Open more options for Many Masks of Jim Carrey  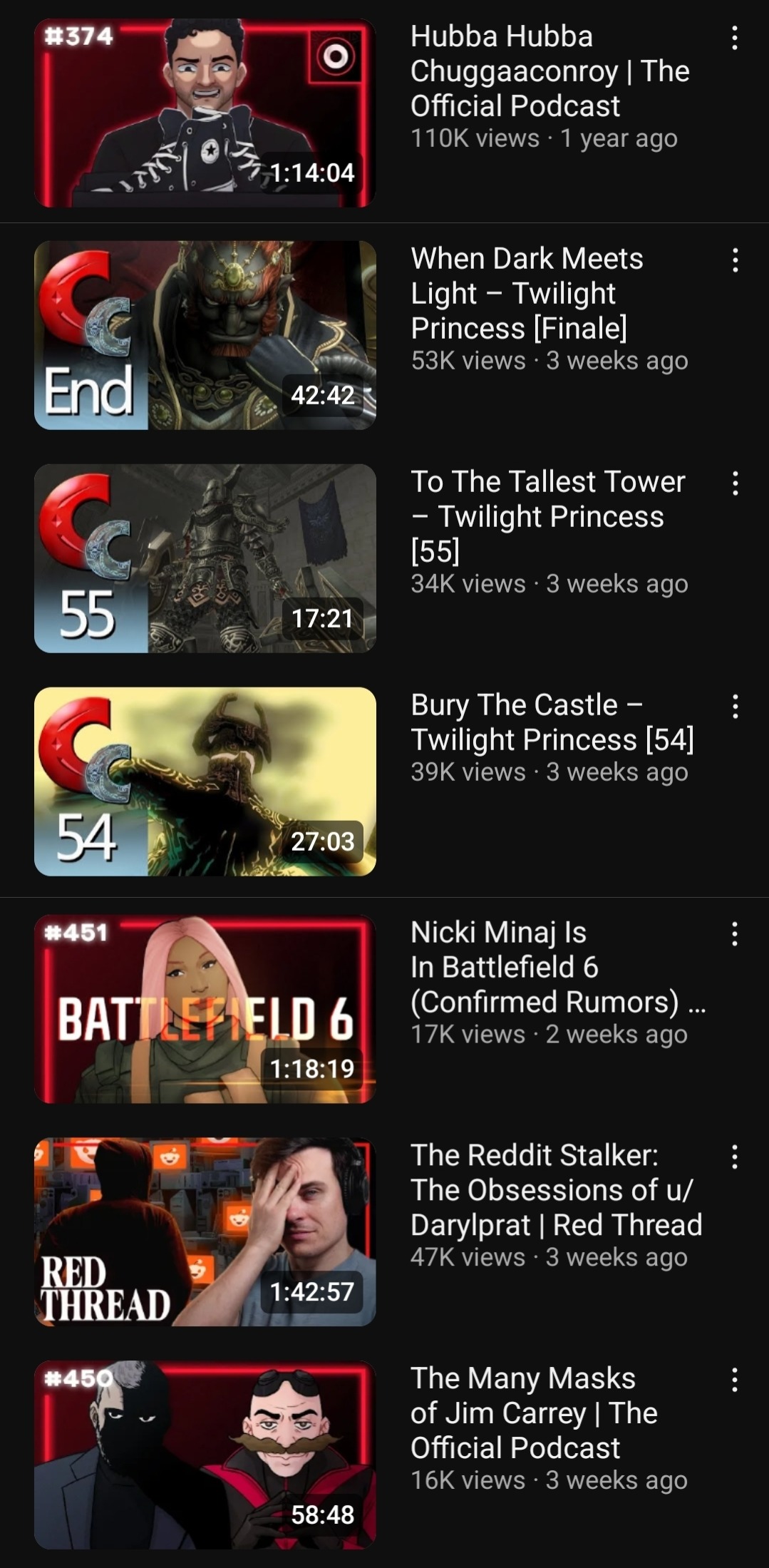(x=735, y=1380)
